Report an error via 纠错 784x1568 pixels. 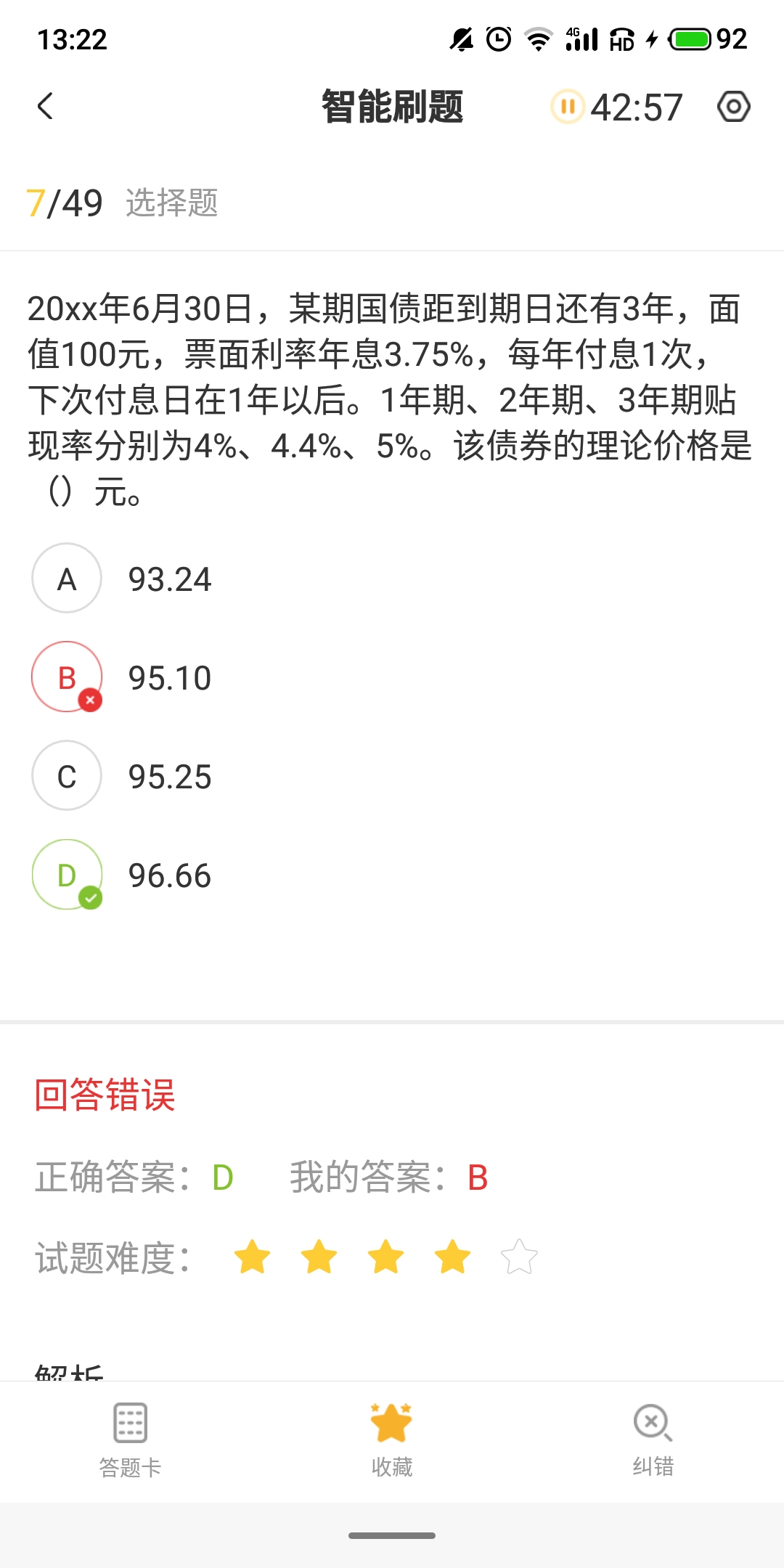[x=653, y=1440]
